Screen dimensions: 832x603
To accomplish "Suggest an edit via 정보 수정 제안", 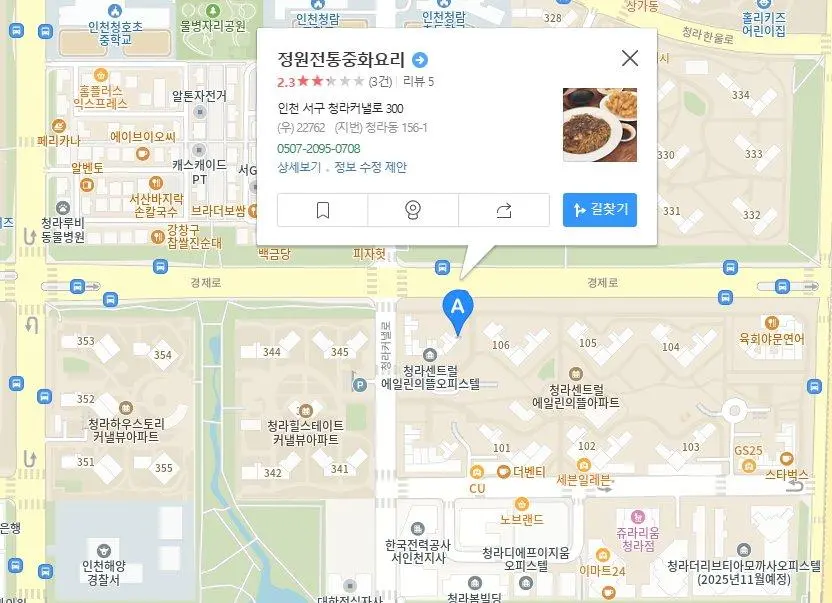I will tap(370, 167).
